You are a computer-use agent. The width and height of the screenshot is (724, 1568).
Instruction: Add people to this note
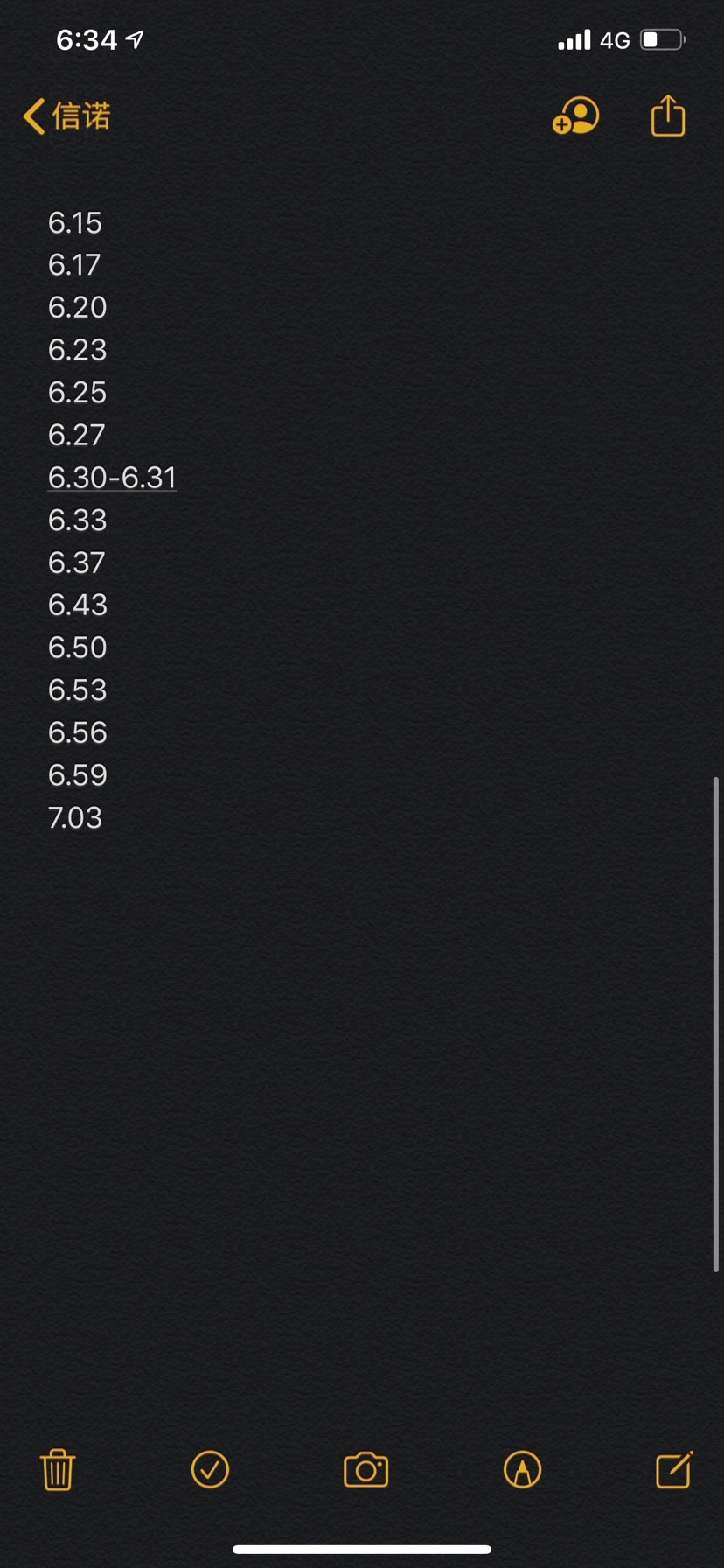[575, 115]
